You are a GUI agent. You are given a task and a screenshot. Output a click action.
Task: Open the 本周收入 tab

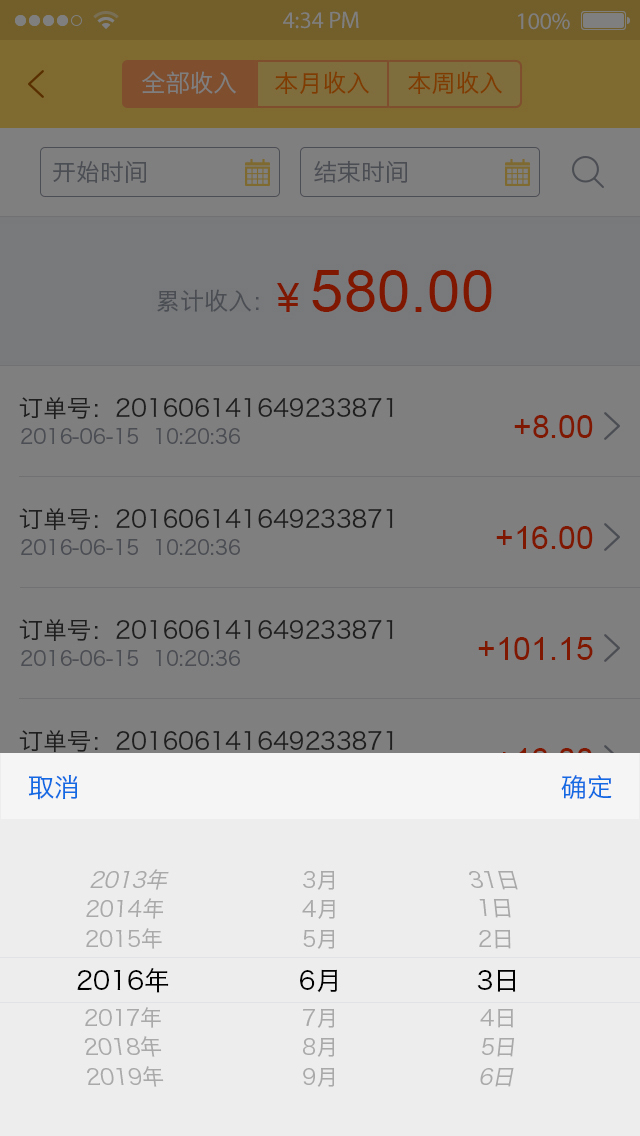[x=455, y=84]
